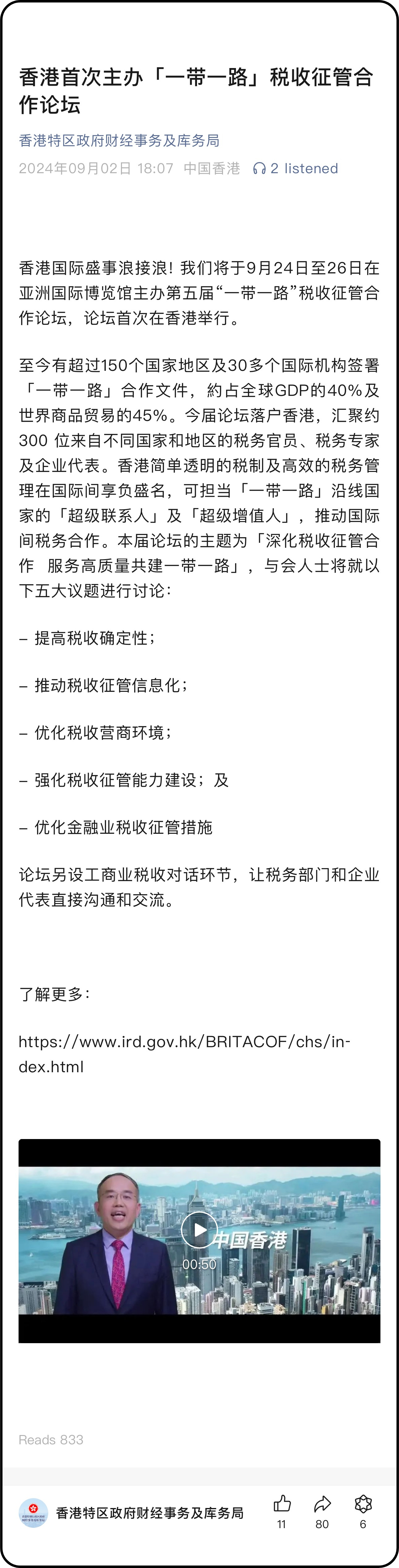The width and height of the screenshot is (399, 1568).
Task: Open the account profile in the bottom bar
Action: [x=131, y=1513]
